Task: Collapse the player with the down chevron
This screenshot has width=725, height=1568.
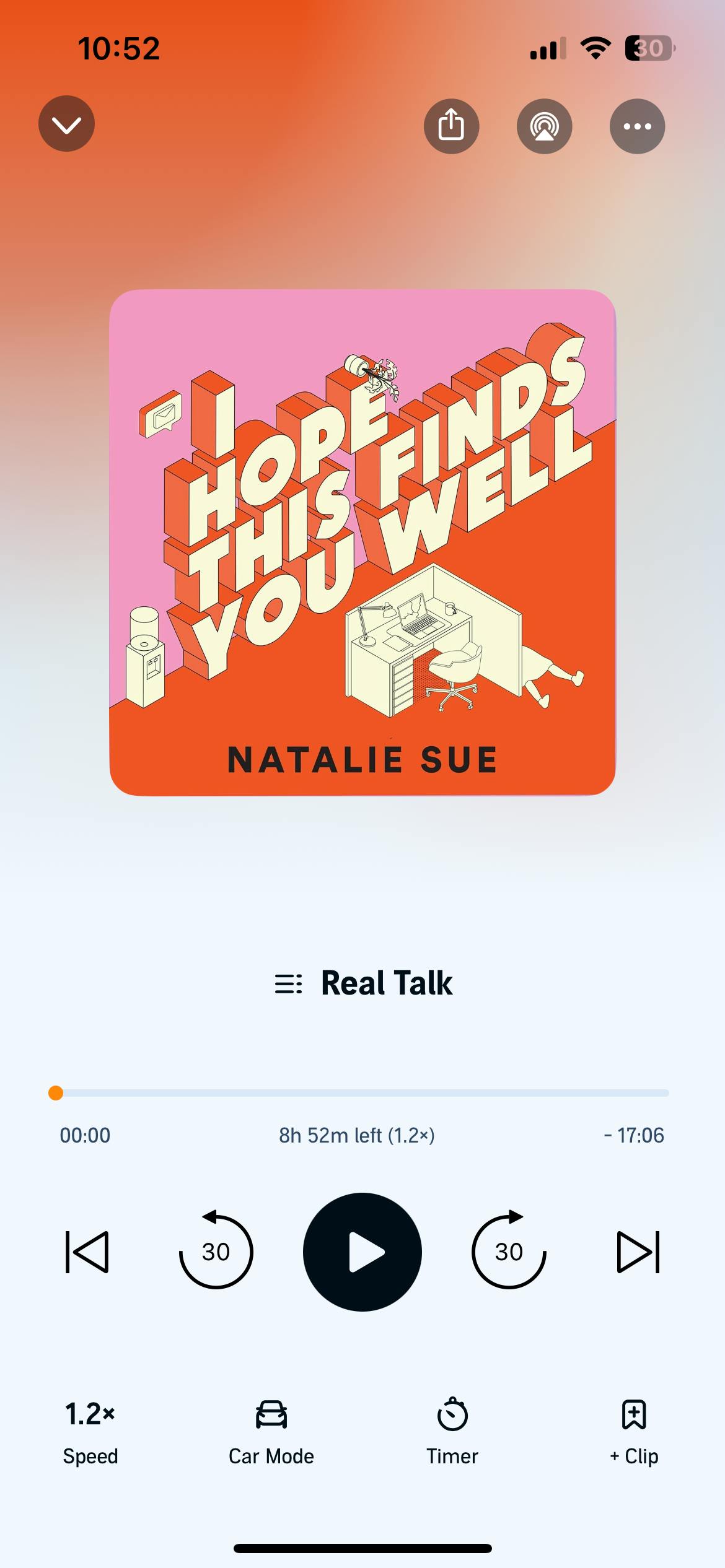Action: (x=66, y=124)
